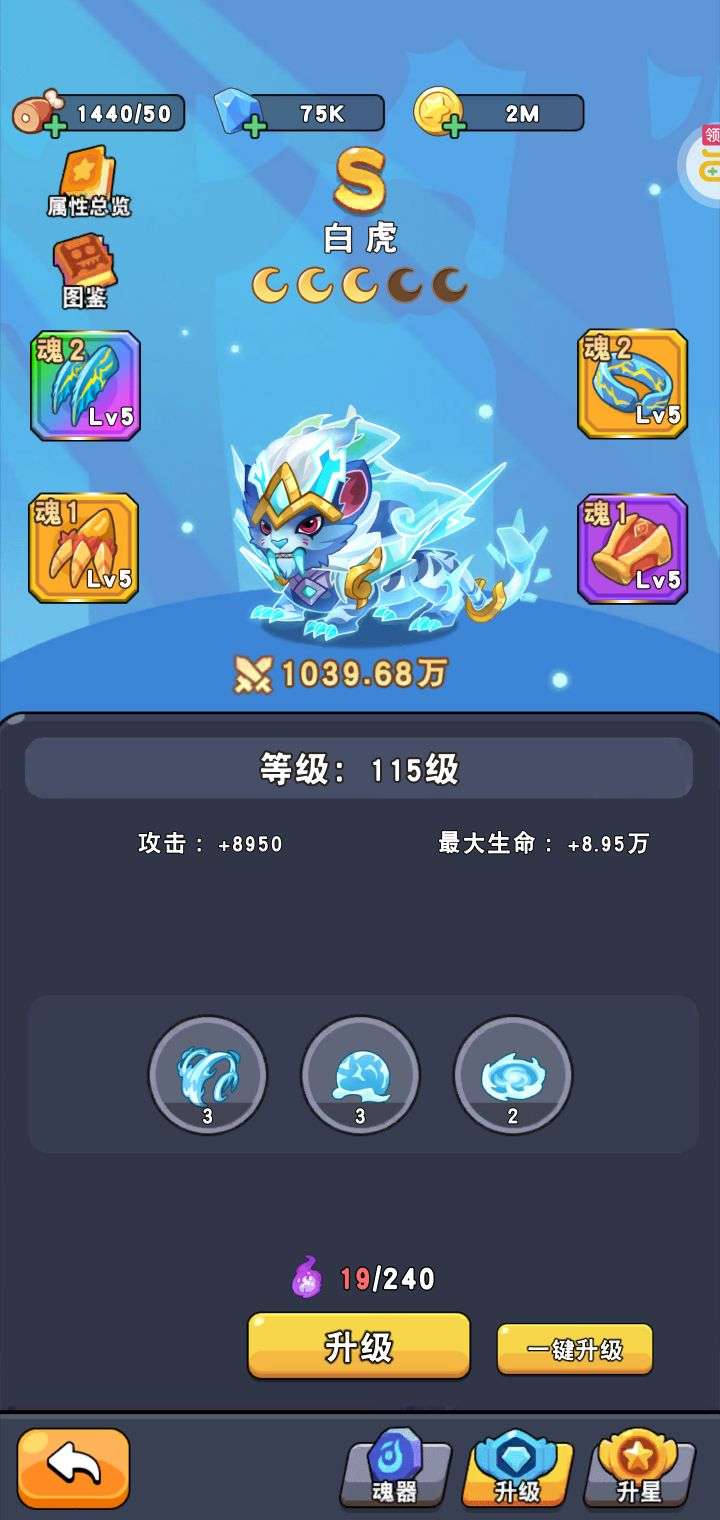Add more blue diamonds with plus

coord(254,127)
